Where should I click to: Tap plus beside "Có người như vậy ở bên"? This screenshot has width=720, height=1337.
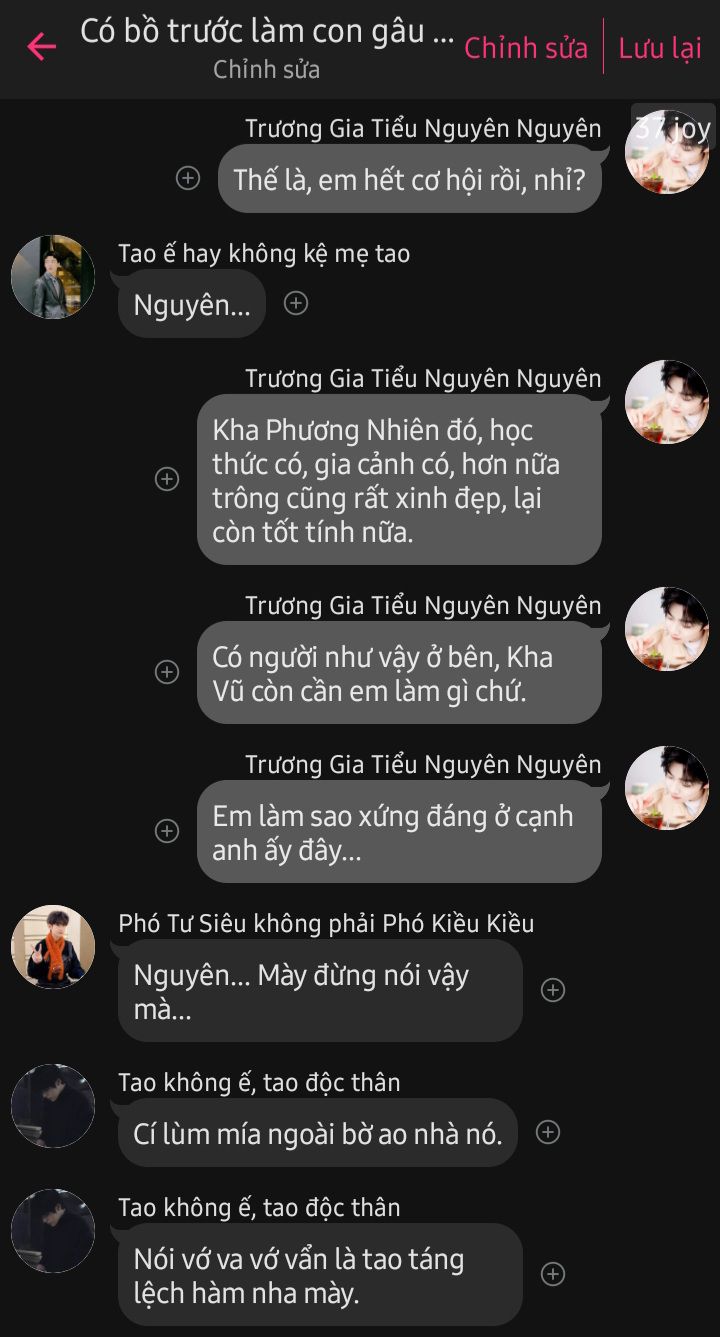click(x=167, y=672)
